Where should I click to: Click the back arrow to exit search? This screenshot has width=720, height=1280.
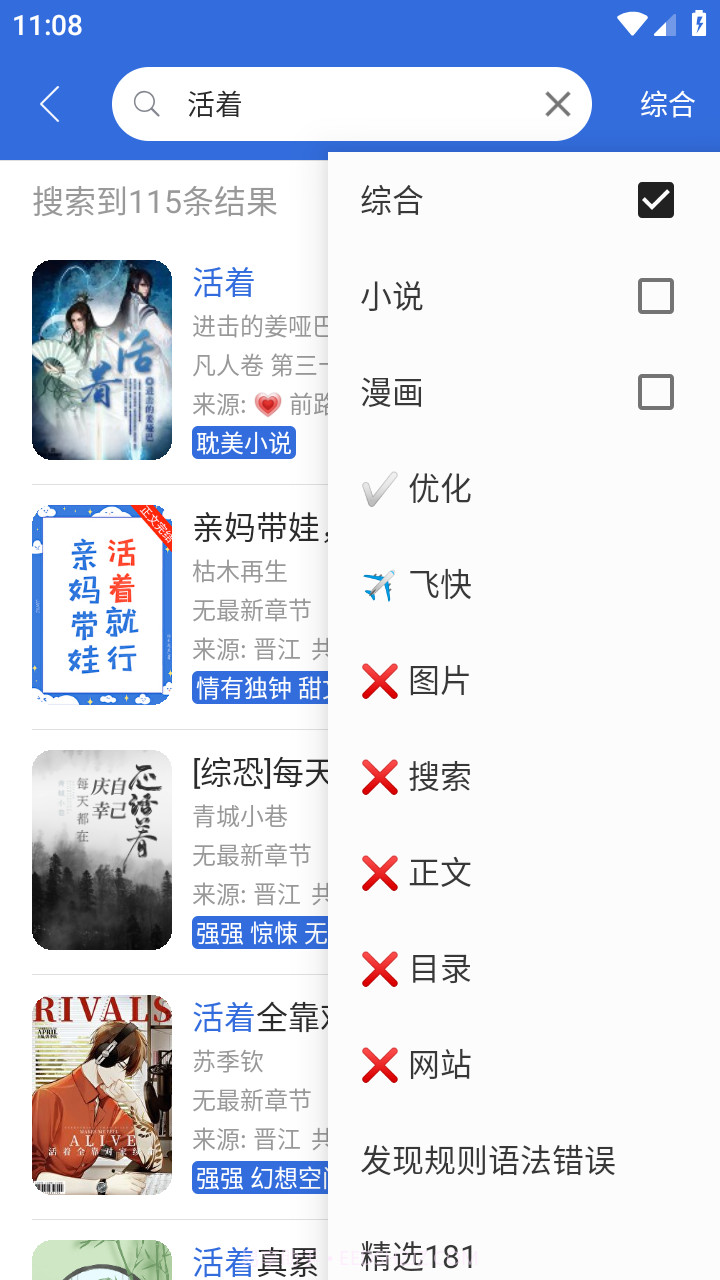point(49,103)
